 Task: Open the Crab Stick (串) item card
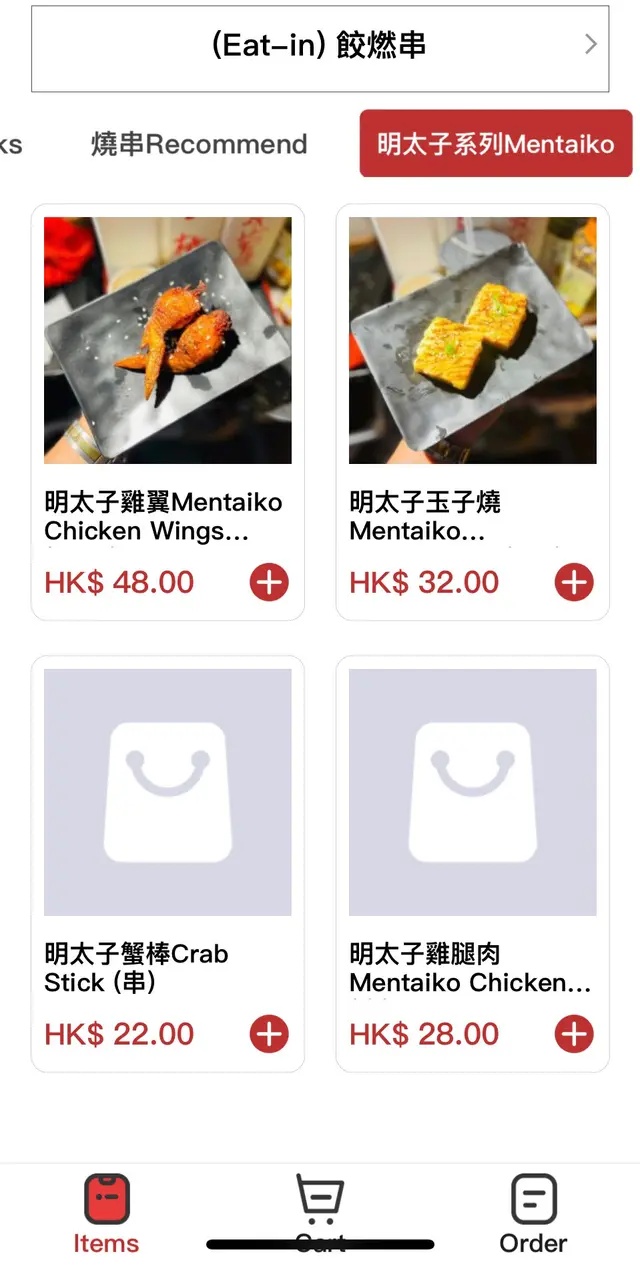(x=167, y=793)
